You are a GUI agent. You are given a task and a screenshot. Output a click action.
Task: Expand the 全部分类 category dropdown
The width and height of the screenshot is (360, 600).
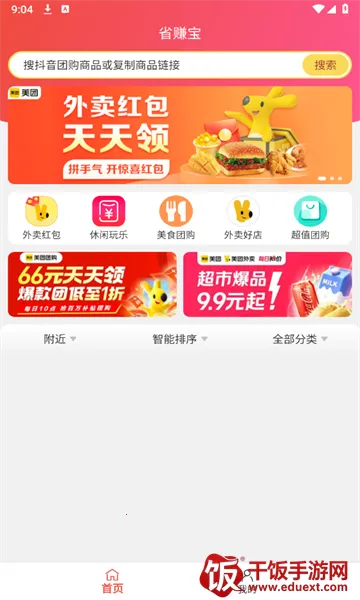(300, 339)
